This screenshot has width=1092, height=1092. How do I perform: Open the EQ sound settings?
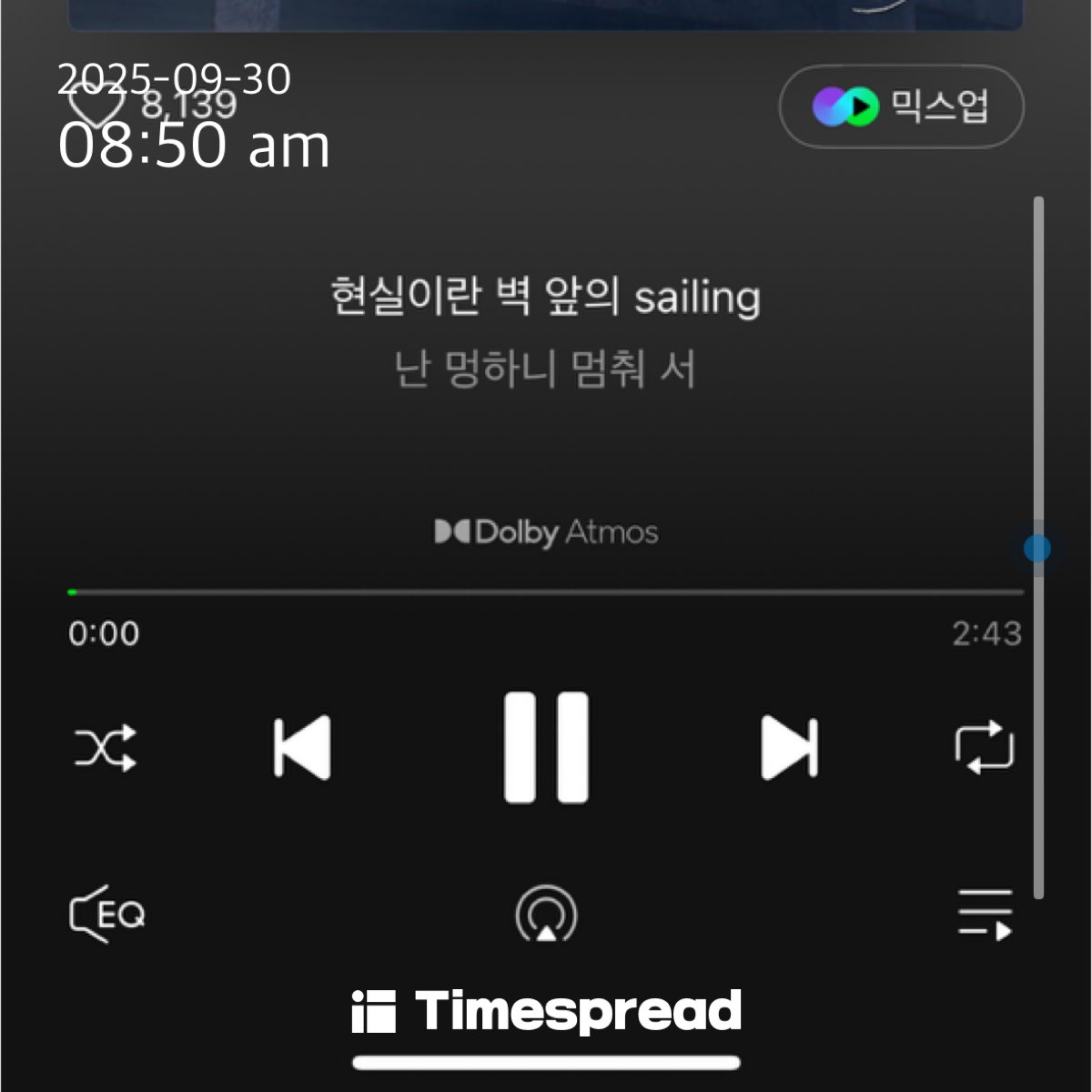107,914
